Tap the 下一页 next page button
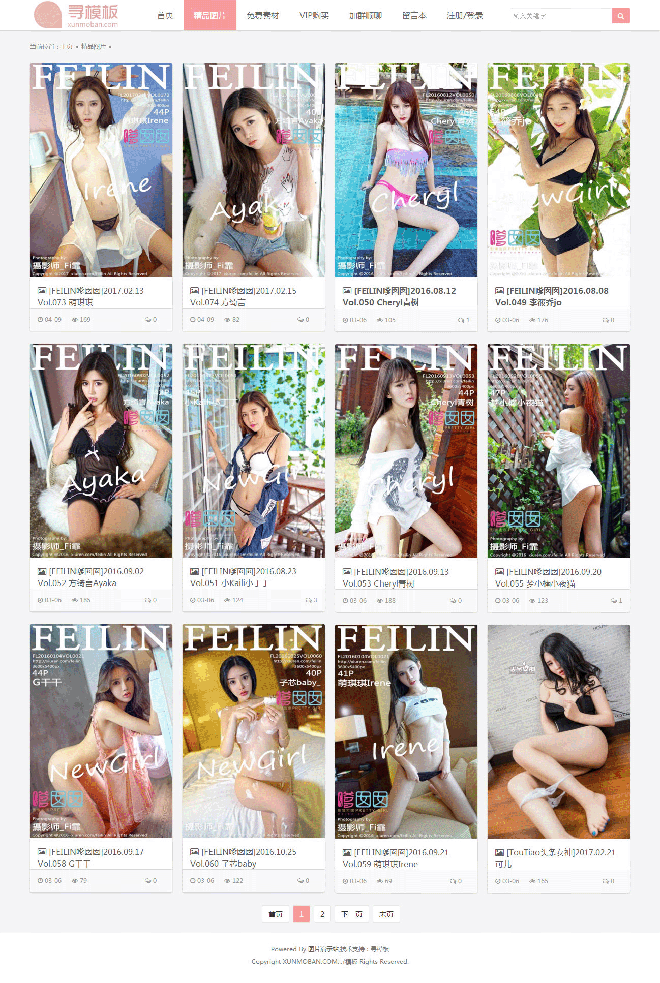The width and height of the screenshot is (660, 983). 351,914
